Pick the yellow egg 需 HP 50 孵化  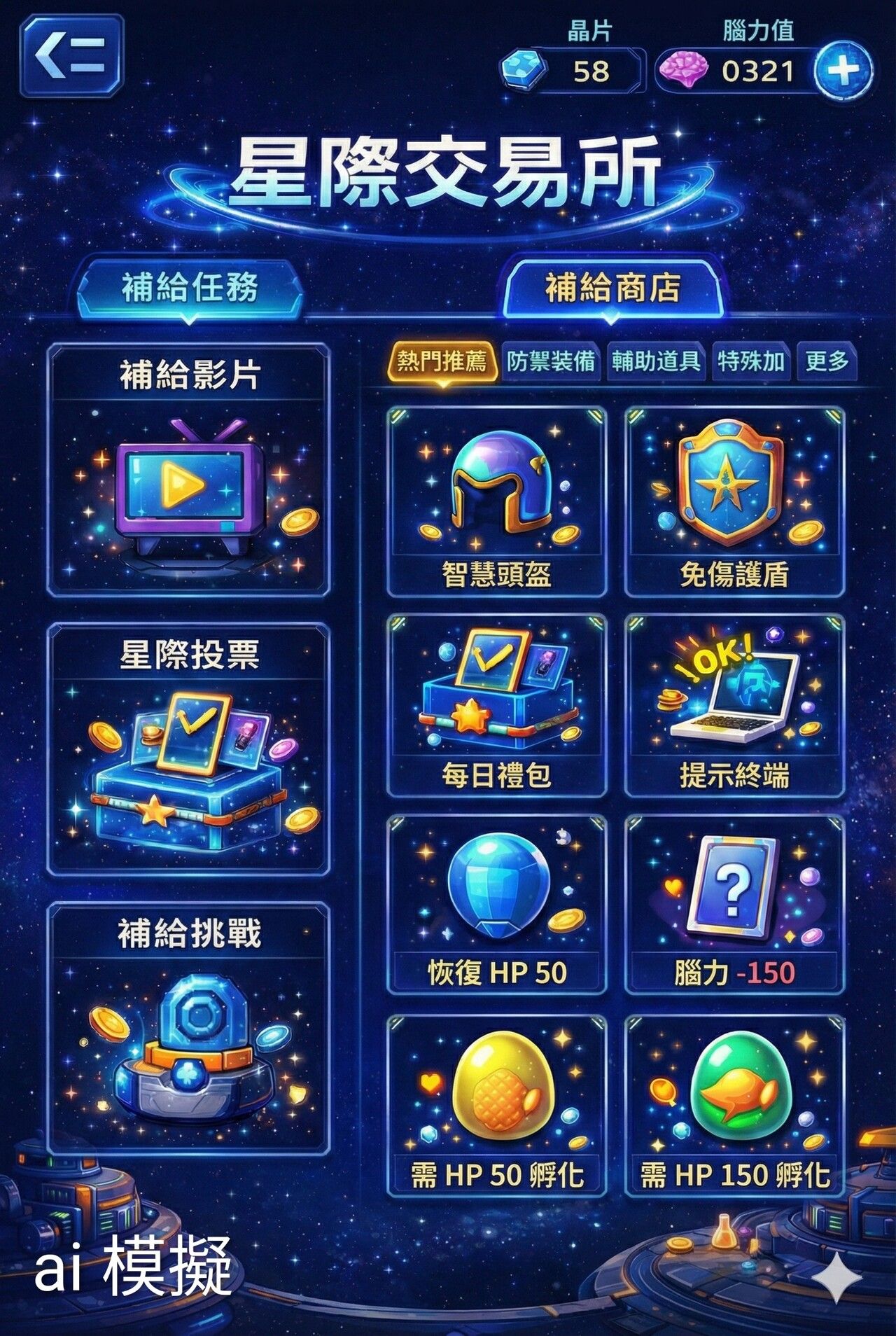point(496,1106)
